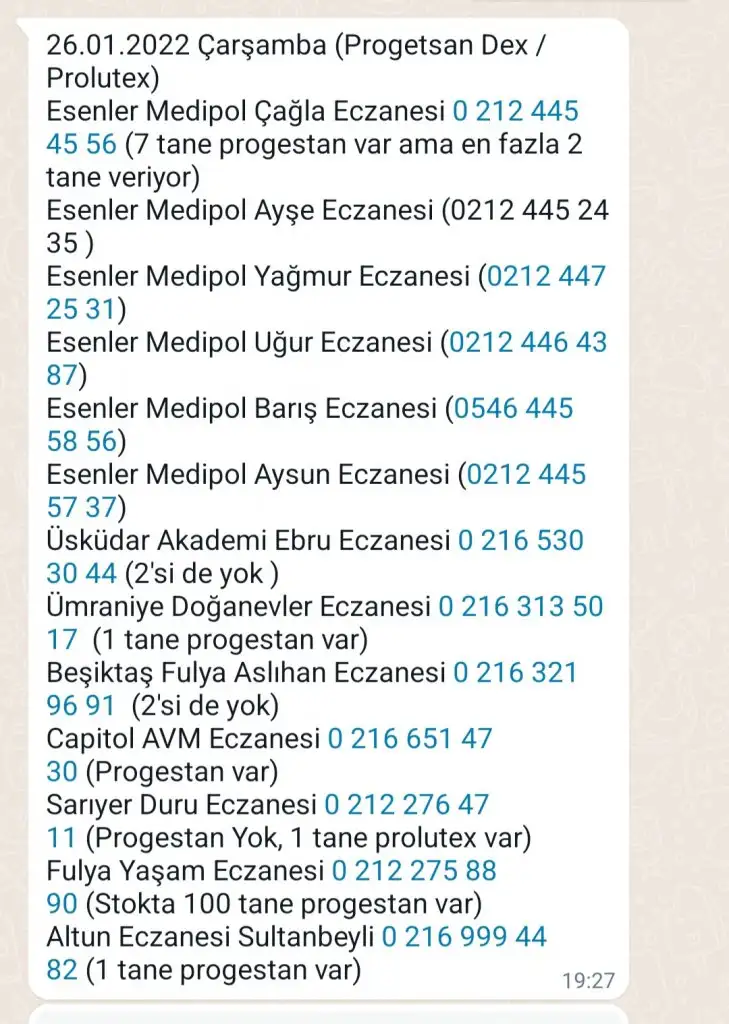Dial Beşiktaş Fulya Aslıhan Eczanesi number
The height and width of the screenshot is (1024, 729).
[515, 673]
